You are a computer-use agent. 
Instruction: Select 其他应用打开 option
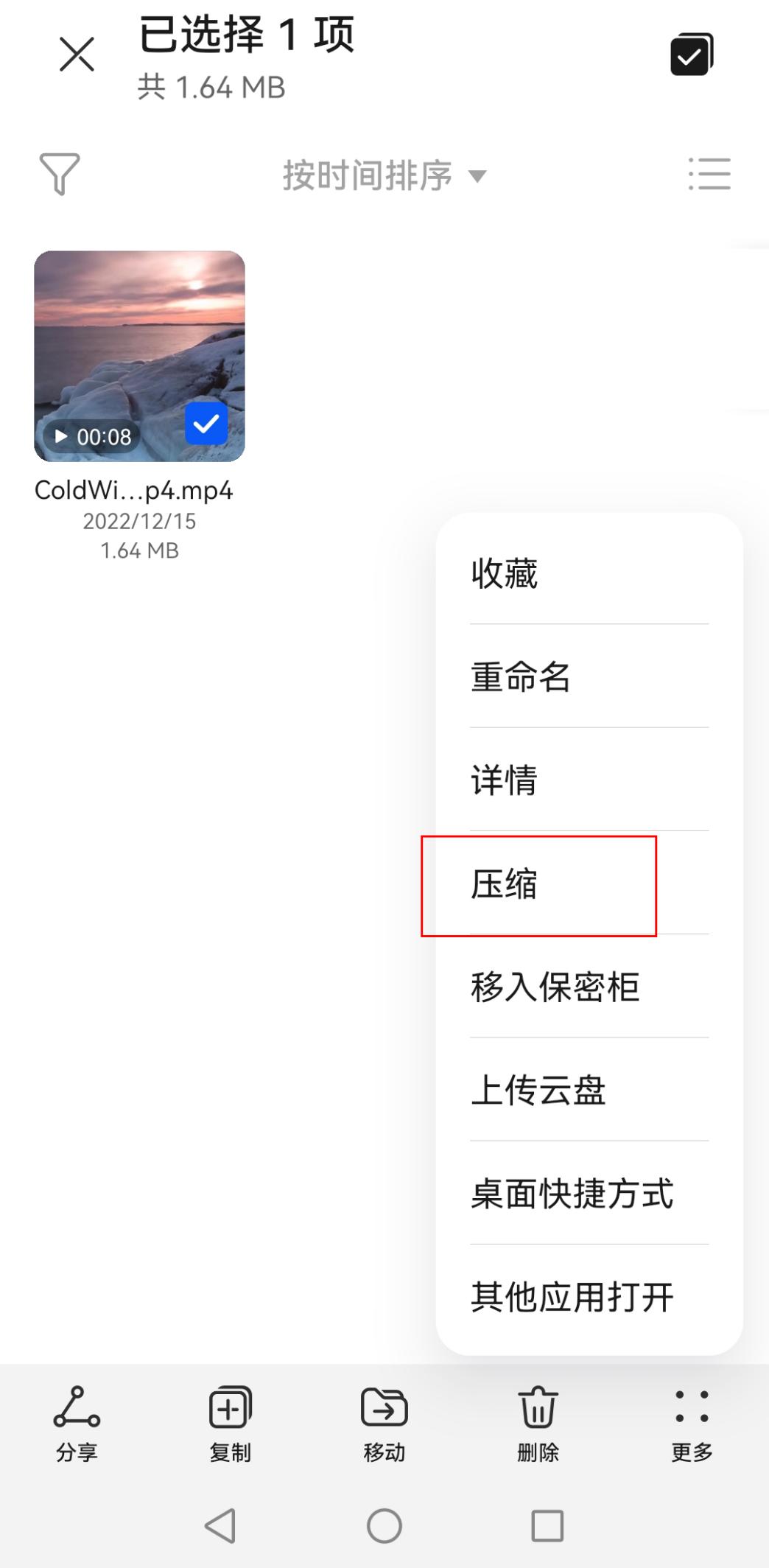point(589,1296)
